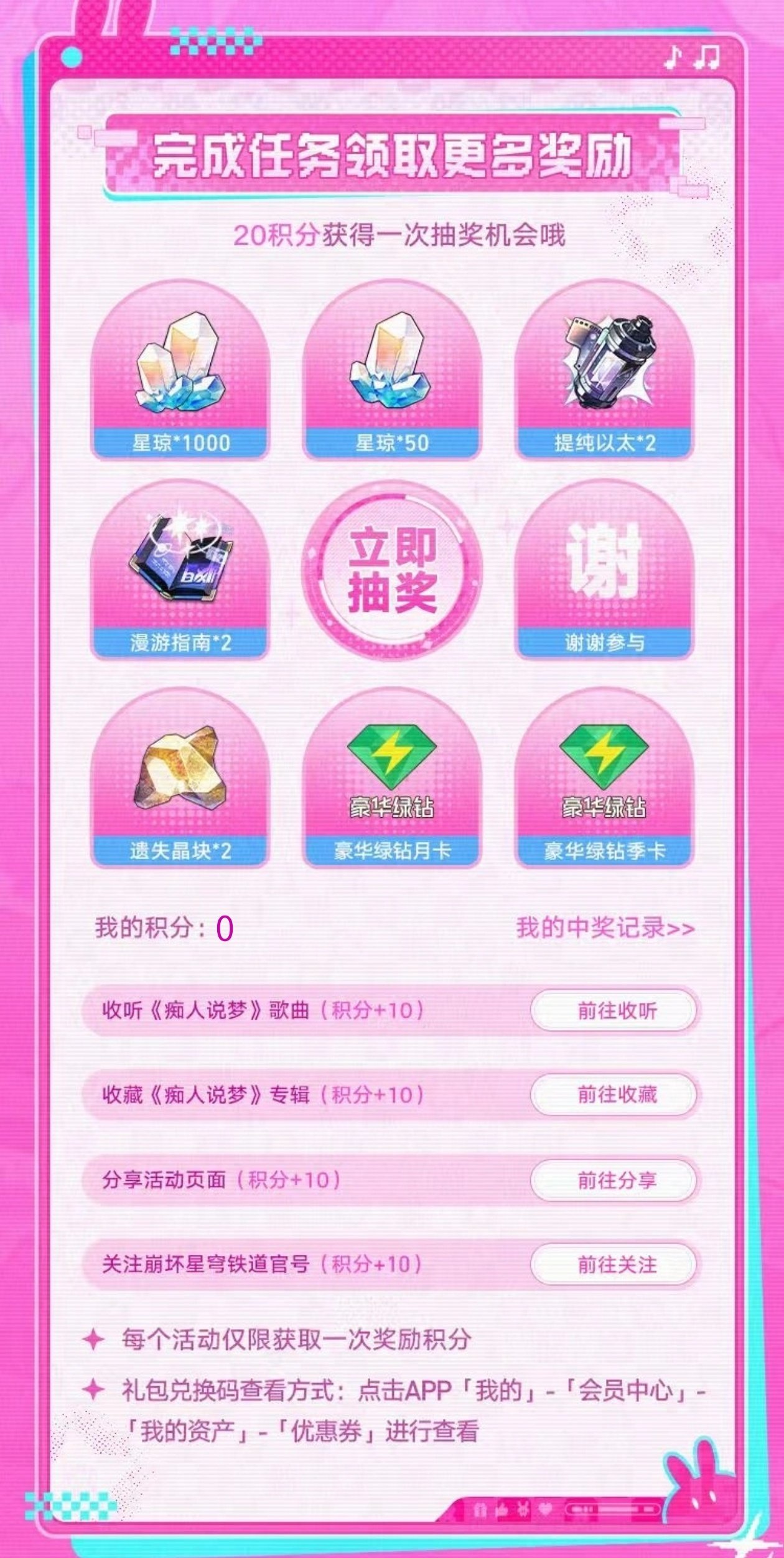The image size is (784, 1558).
Task: Tap 前往关注 to follow the official account
Action: [614, 1264]
